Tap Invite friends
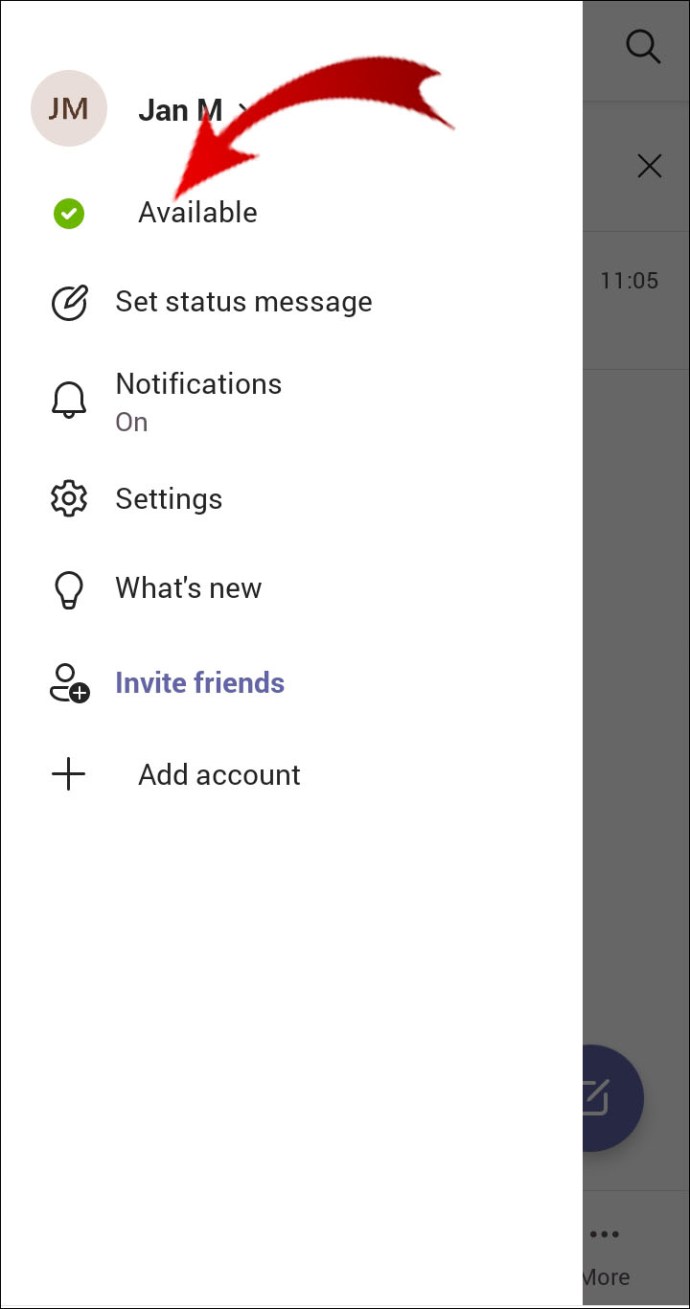Viewport: 690px width, 1309px height. [x=200, y=683]
